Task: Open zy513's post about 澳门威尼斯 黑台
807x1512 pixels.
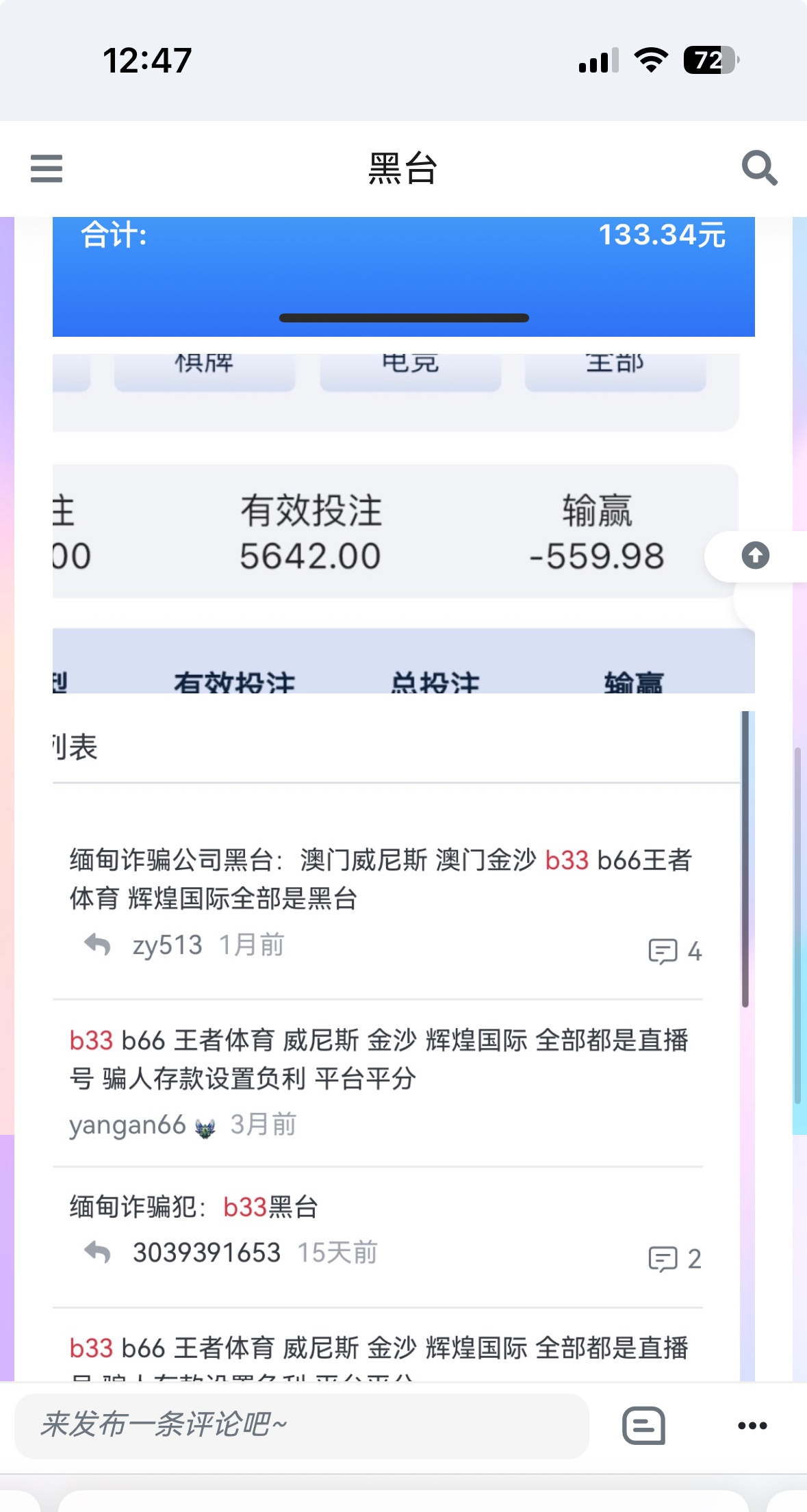Action: click(380, 879)
